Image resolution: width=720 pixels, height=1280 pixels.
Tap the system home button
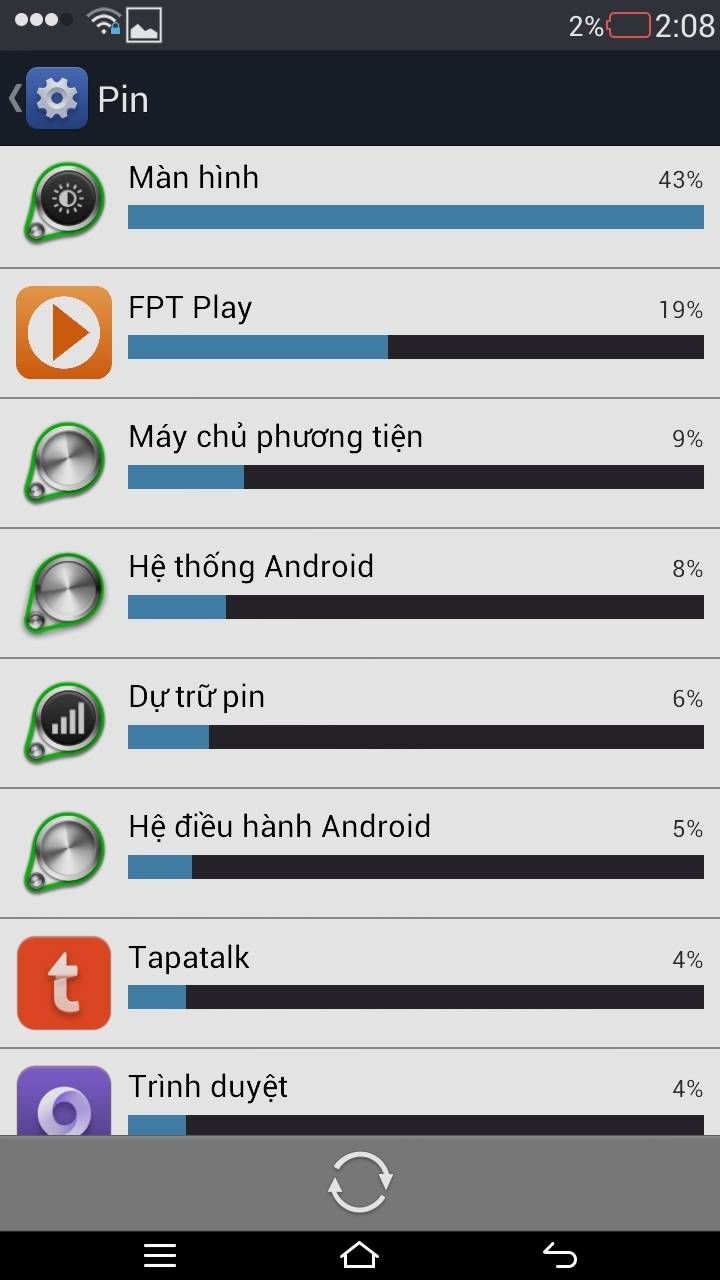tap(360, 1255)
